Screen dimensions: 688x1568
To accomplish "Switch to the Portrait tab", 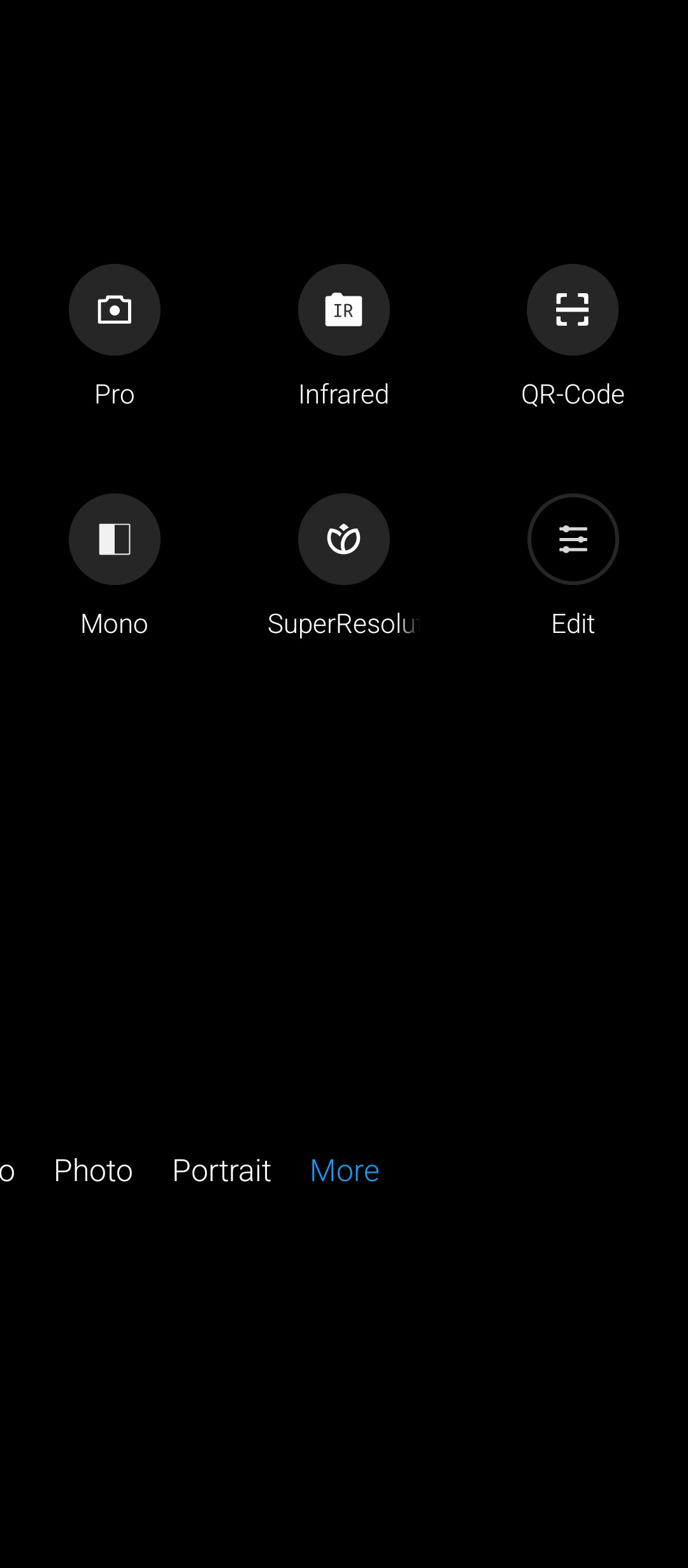I will [x=222, y=1170].
